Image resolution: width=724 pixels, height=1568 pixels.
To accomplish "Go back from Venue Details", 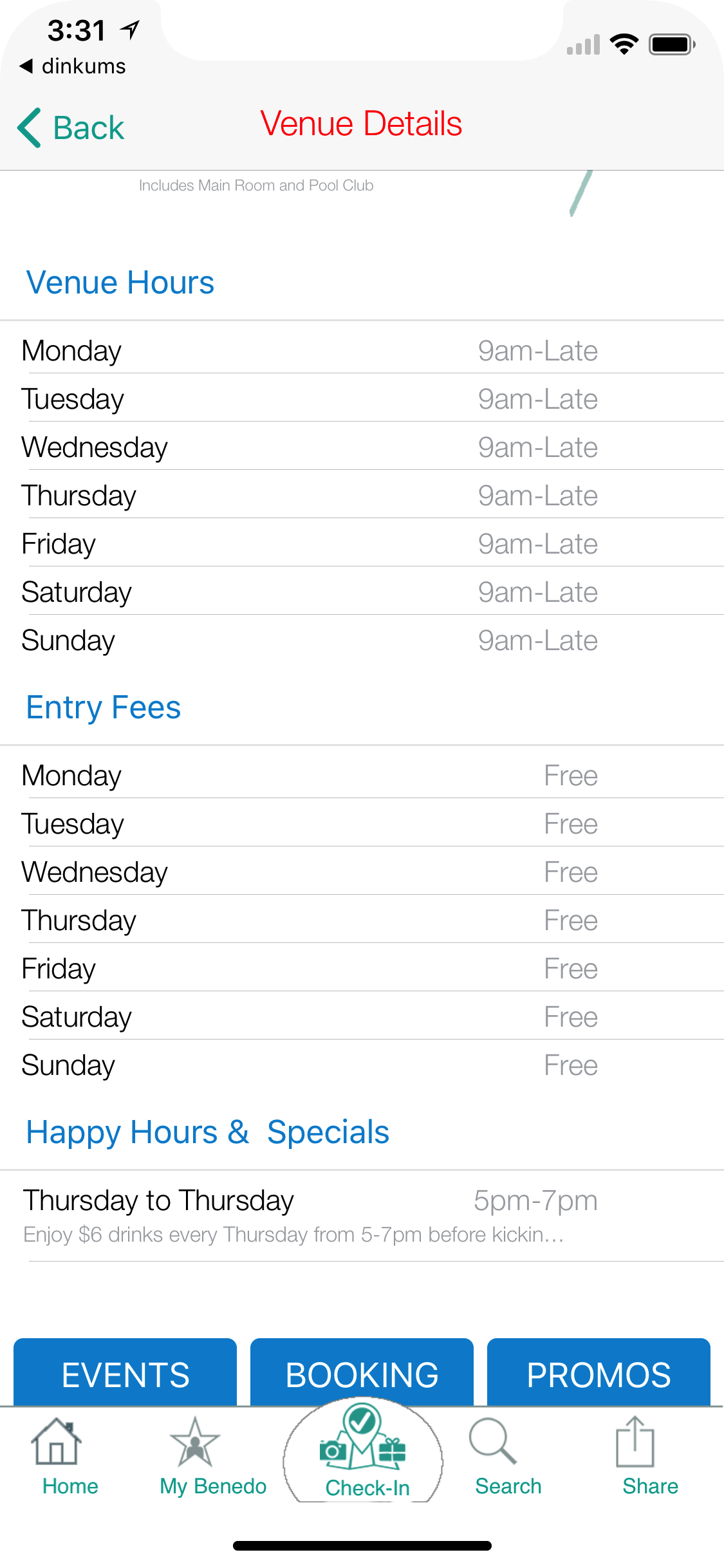I will [71, 127].
